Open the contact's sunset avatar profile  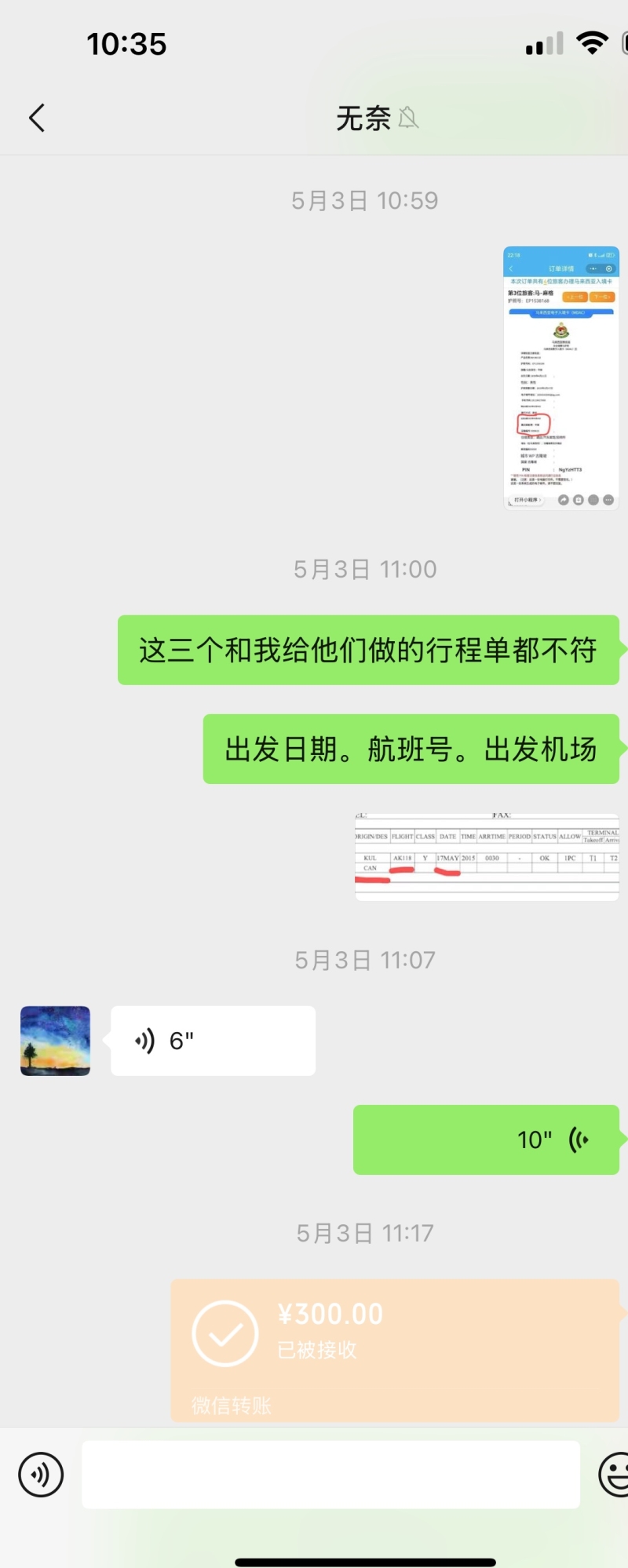(x=55, y=1041)
